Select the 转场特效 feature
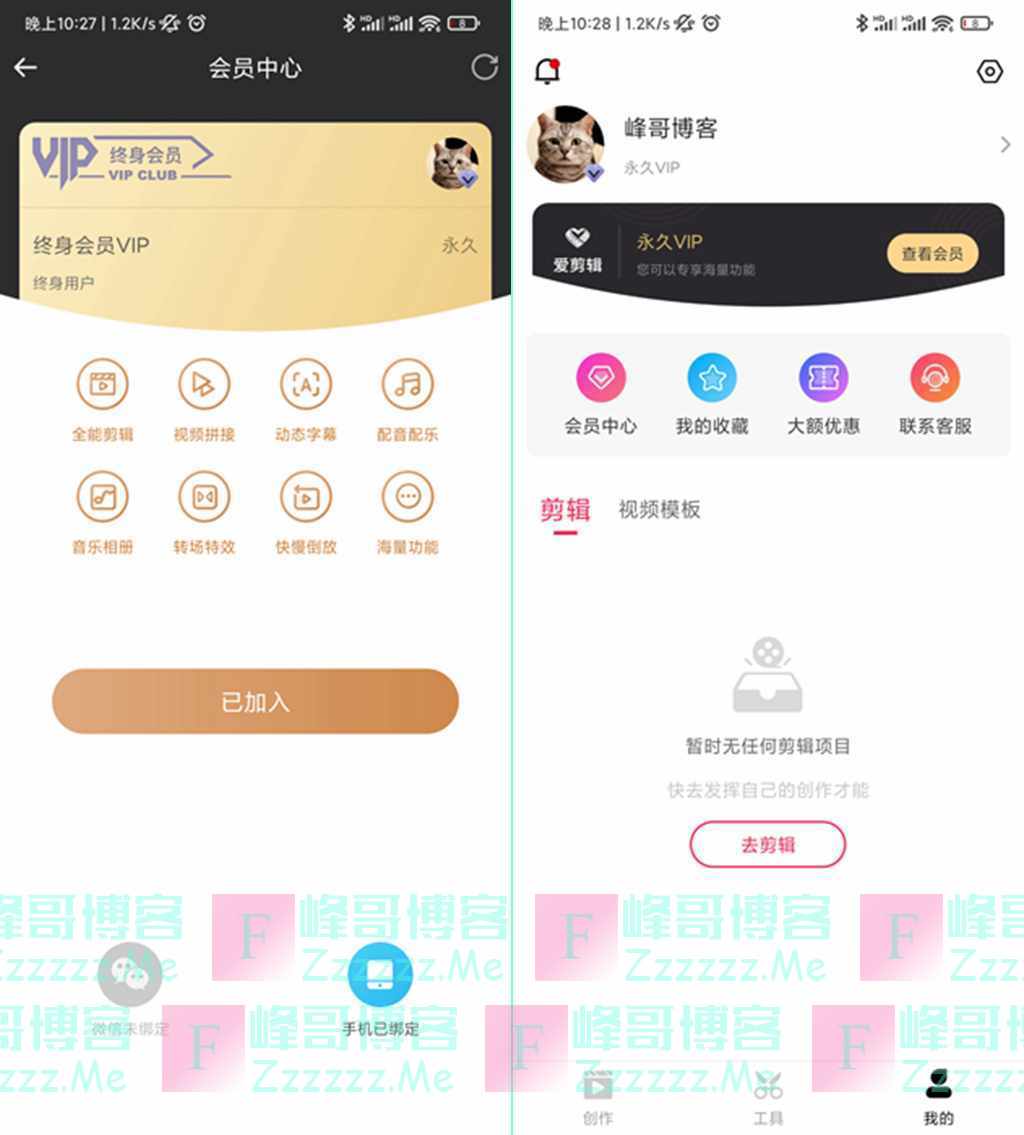The image size is (1024, 1135). point(204,497)
